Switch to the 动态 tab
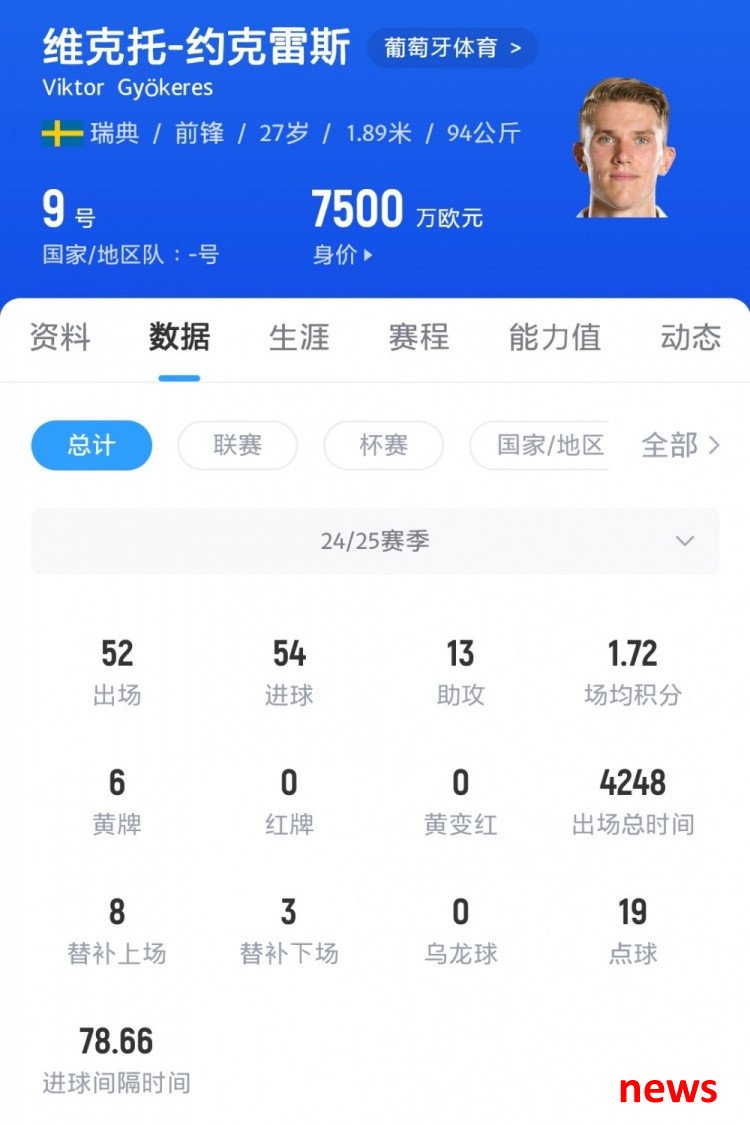The image size is (750, 1125). (690, 337)
